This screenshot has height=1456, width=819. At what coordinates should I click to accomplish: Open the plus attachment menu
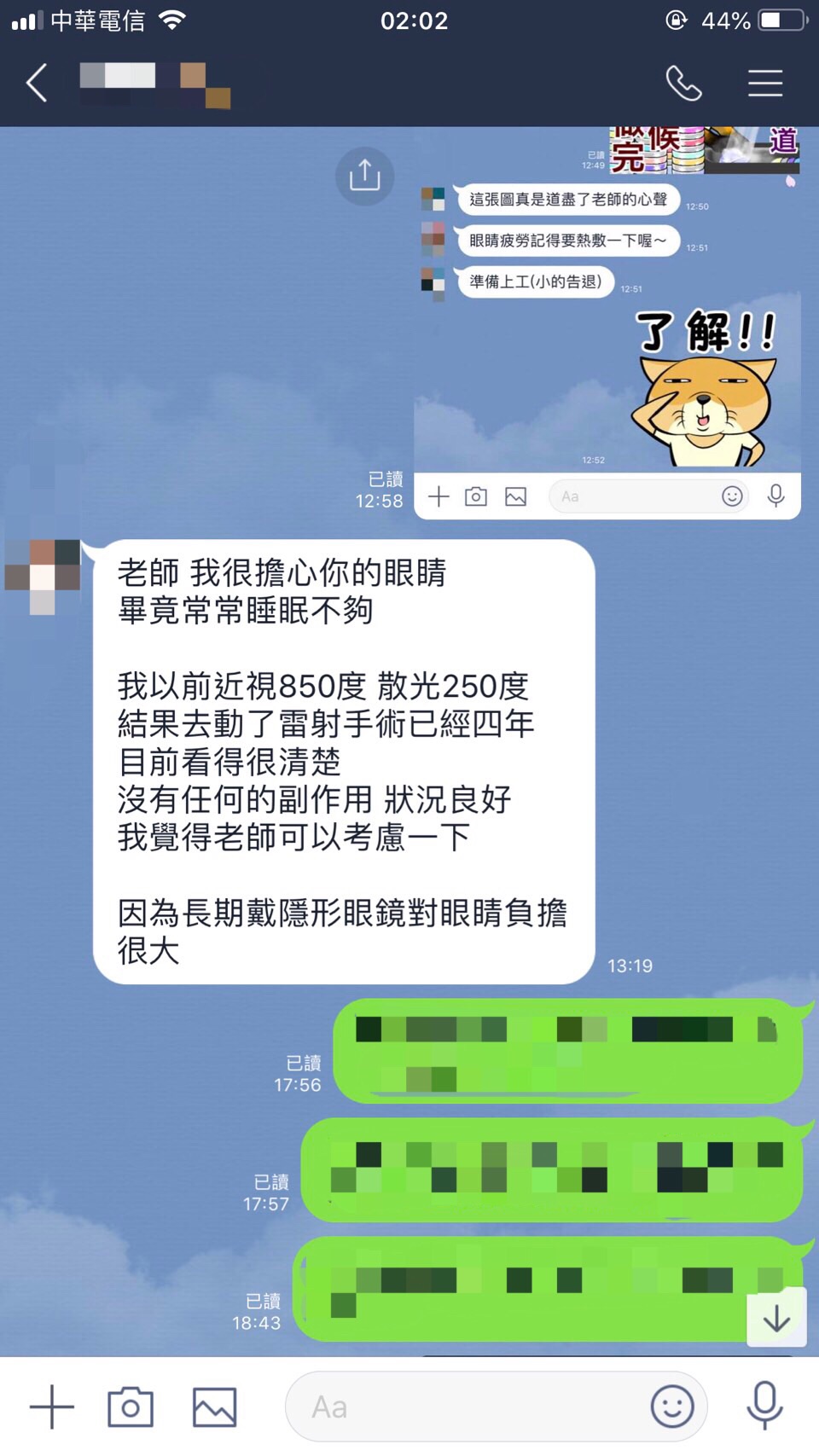52,1407
